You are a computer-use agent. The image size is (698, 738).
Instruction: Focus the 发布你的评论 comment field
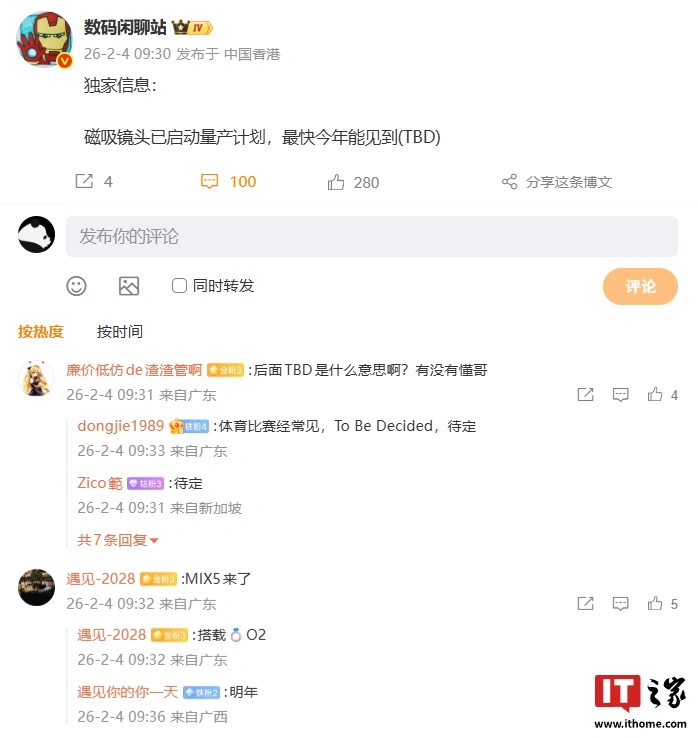(x=371, y=236)
